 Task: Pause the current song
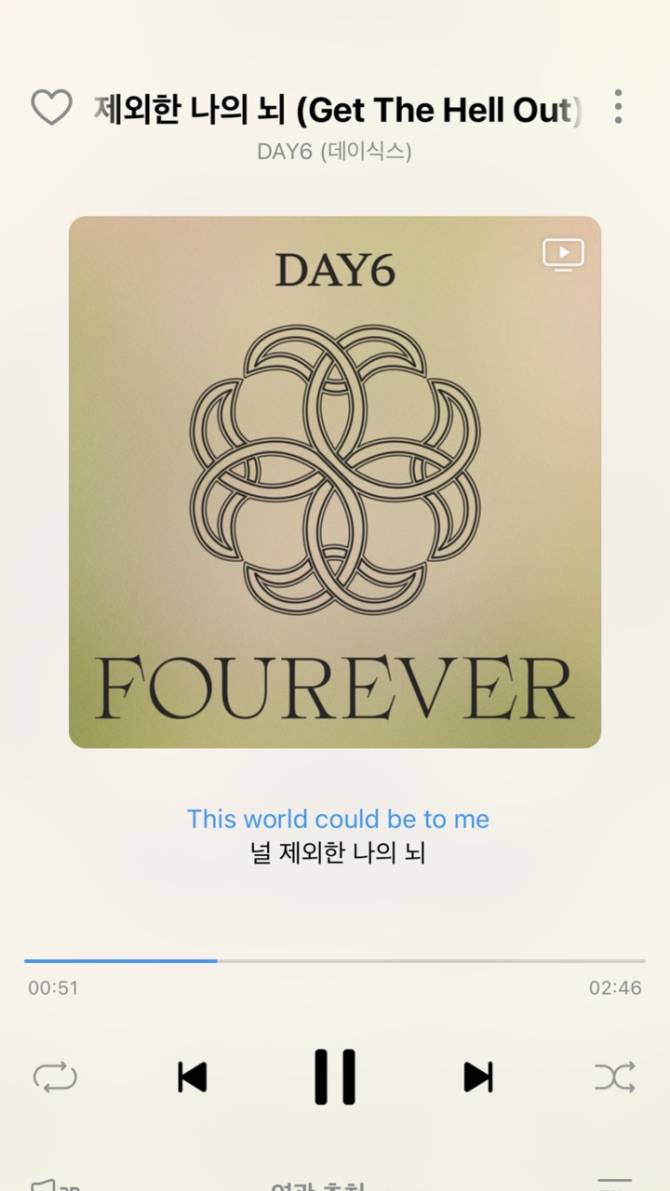pos(335,1077)
